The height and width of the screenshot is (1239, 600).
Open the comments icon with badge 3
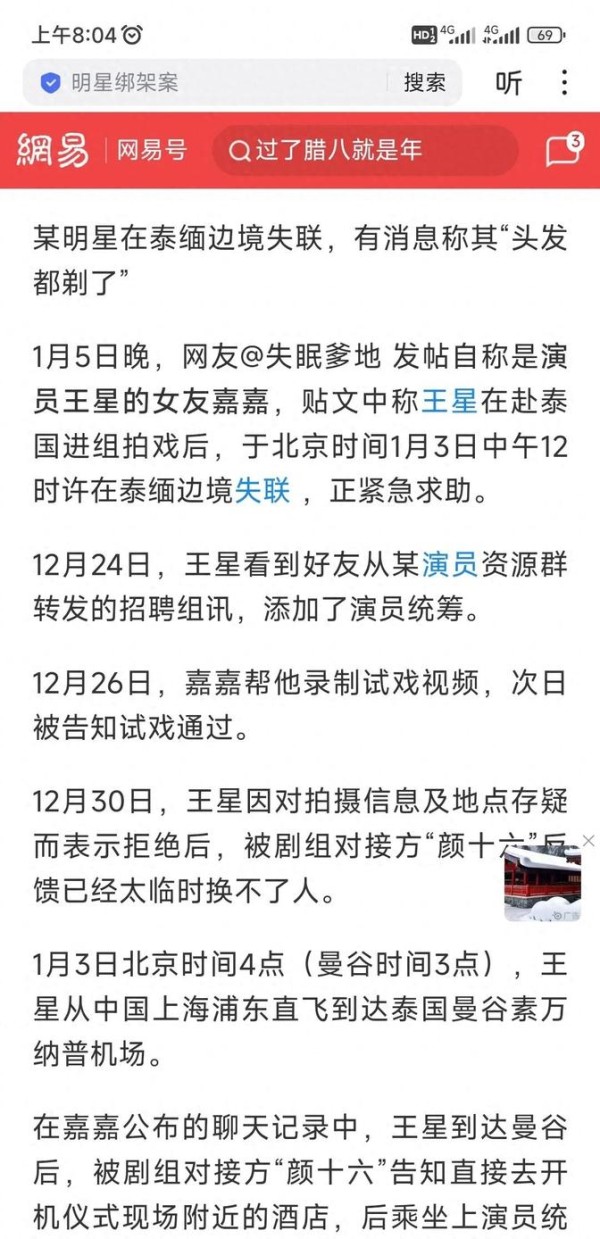click(563, 150)
